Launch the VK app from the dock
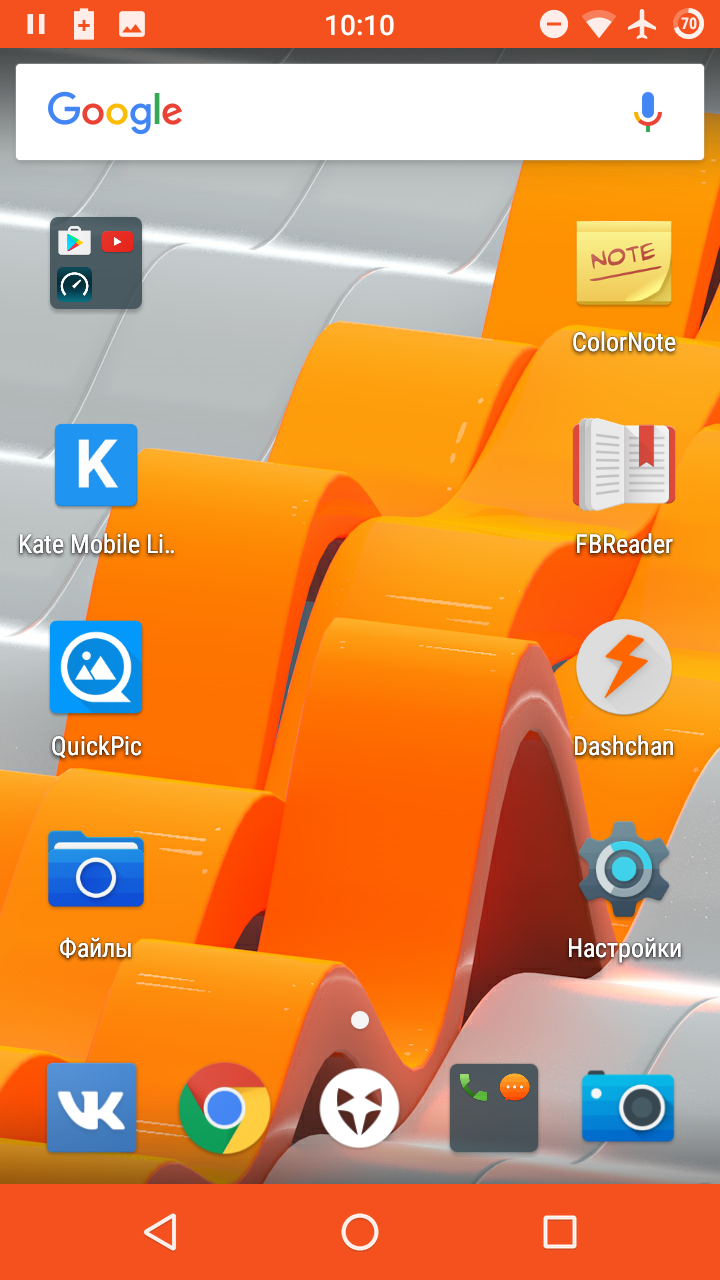Screen dimensions: 720x1280 click(92, 1108)
